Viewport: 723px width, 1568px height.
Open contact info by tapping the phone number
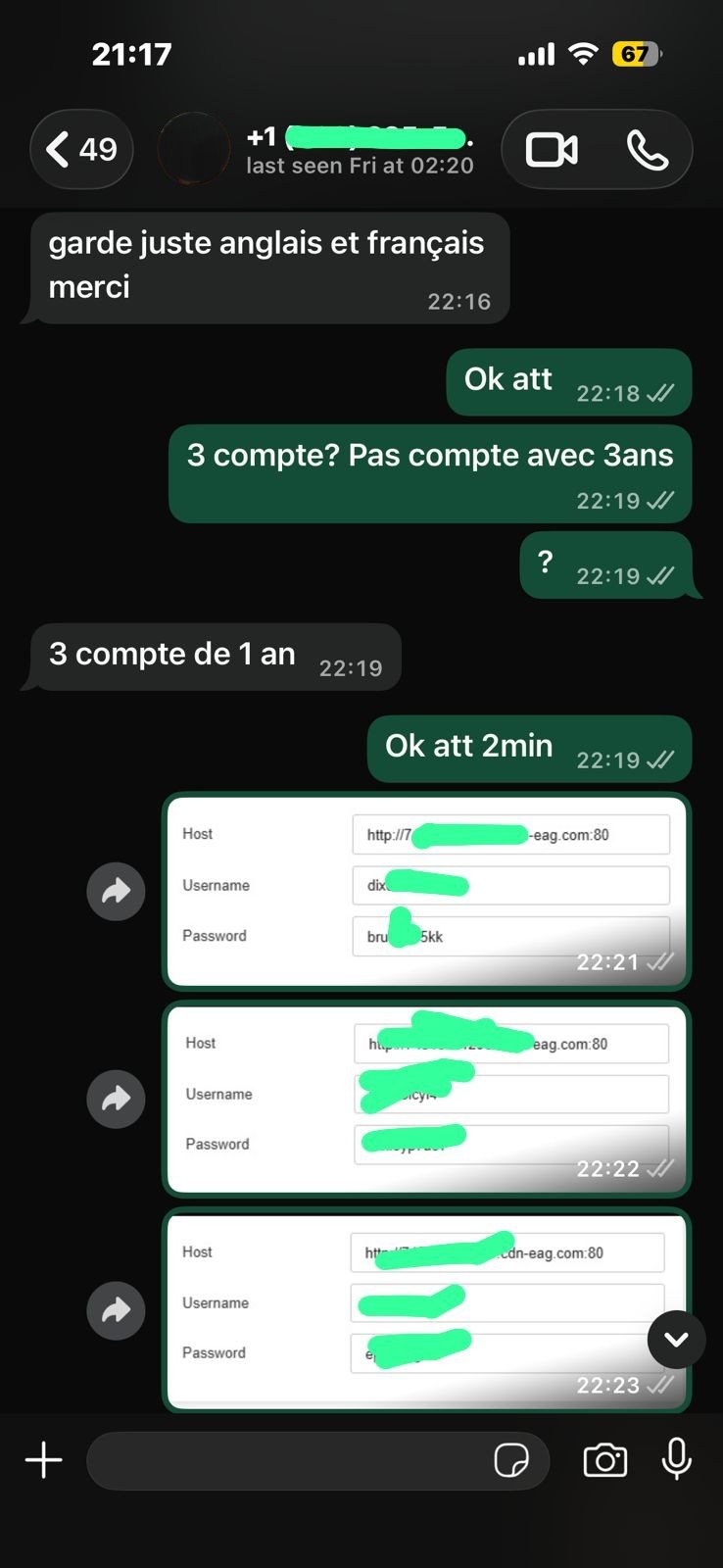click(361, 136)
